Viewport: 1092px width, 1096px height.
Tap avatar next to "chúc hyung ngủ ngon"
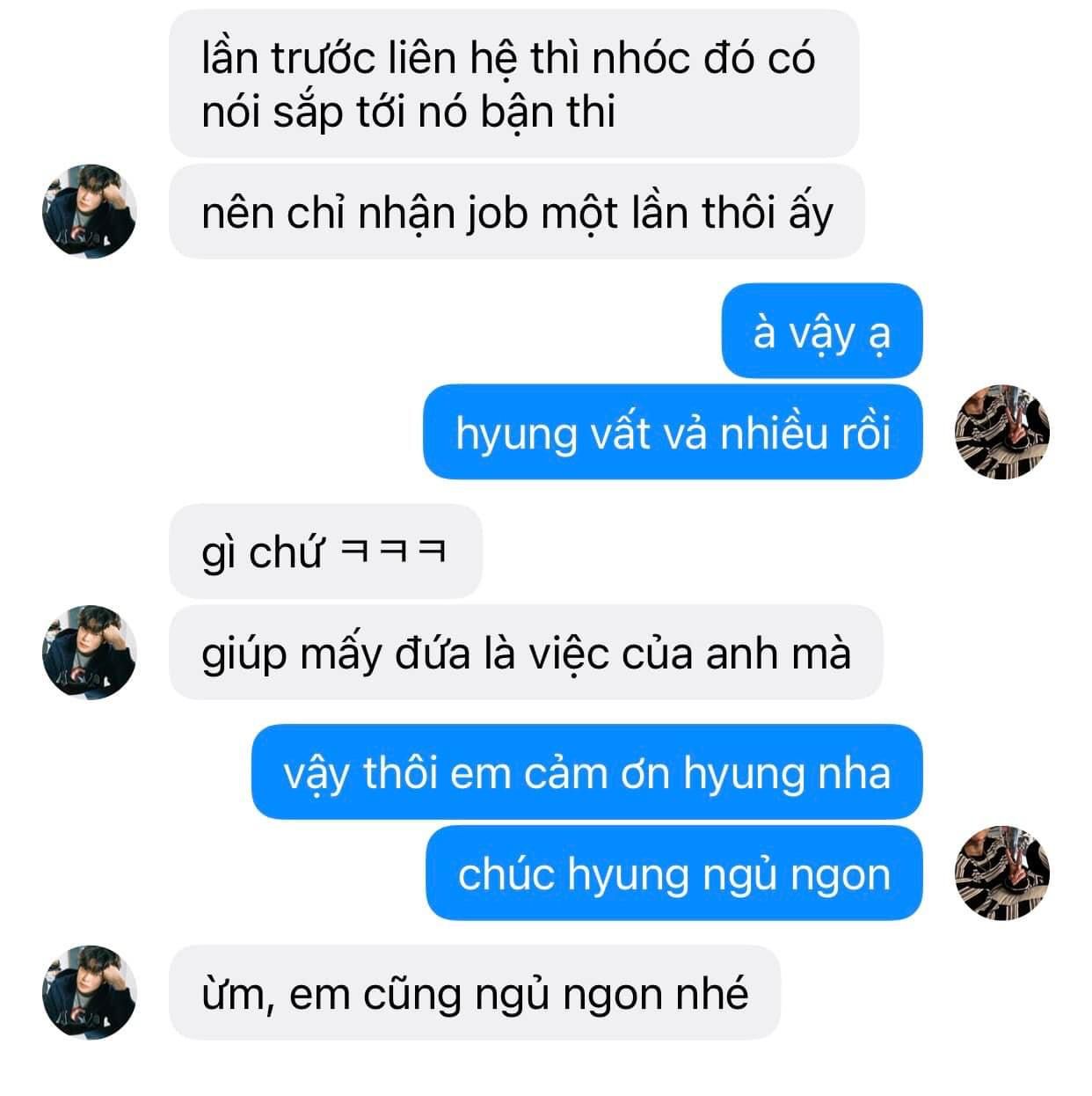coord(1001,873)
